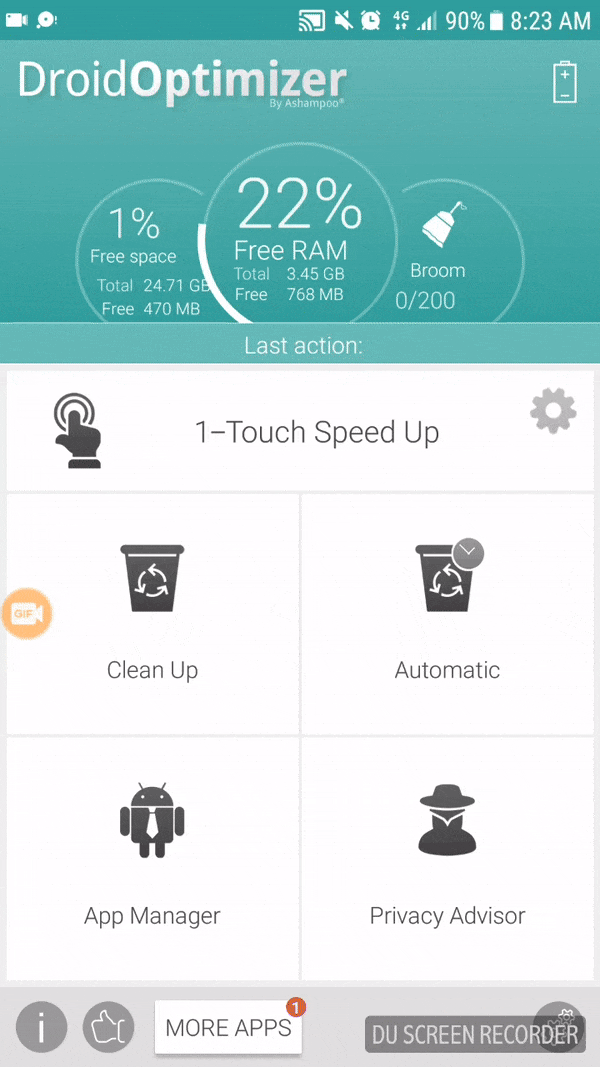Image resolution: width=600 pixels, height=1067 pixels.
Task: Tap the info icon
Action: point(41,1028)
